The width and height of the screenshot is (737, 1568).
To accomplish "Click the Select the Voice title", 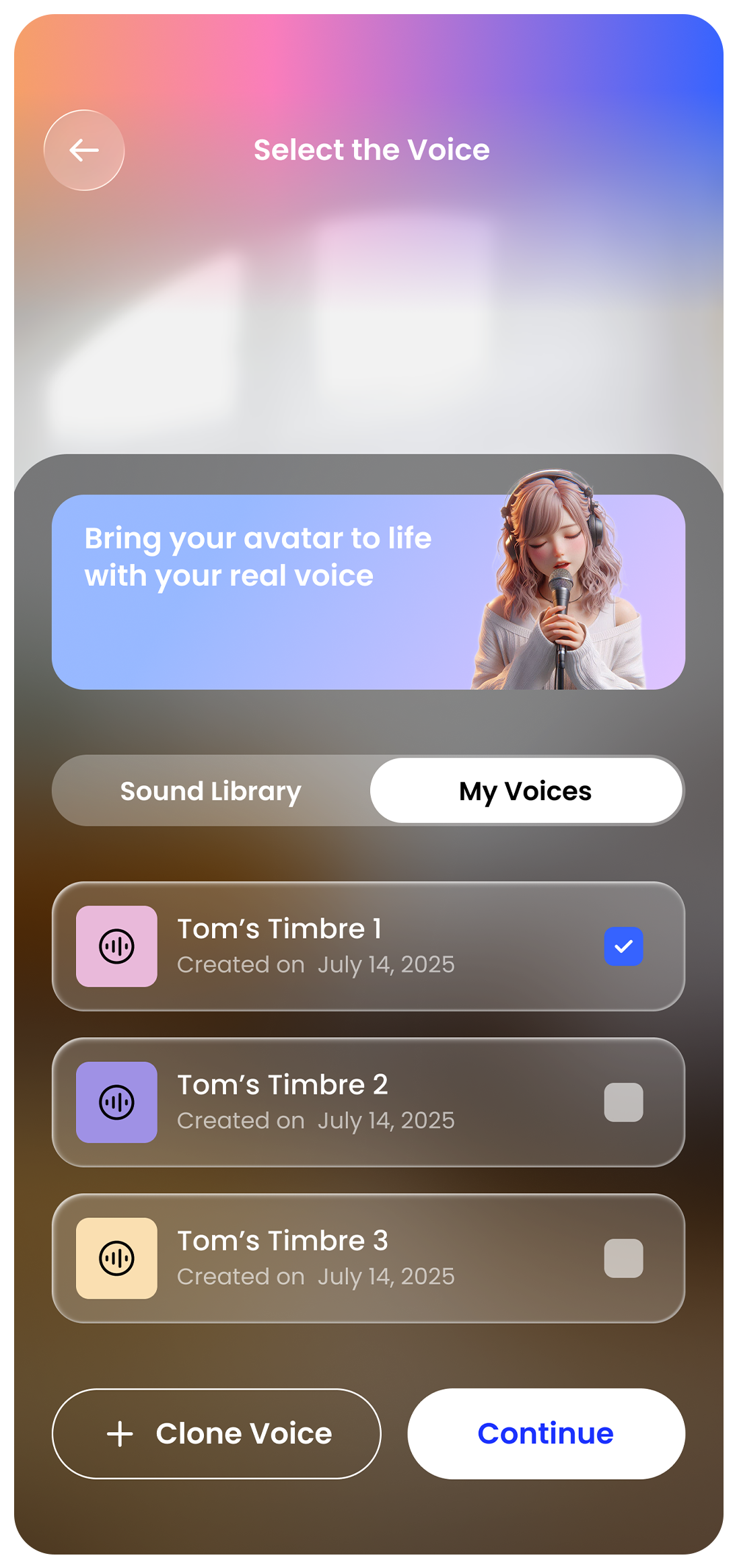I will tap(371, 149).
